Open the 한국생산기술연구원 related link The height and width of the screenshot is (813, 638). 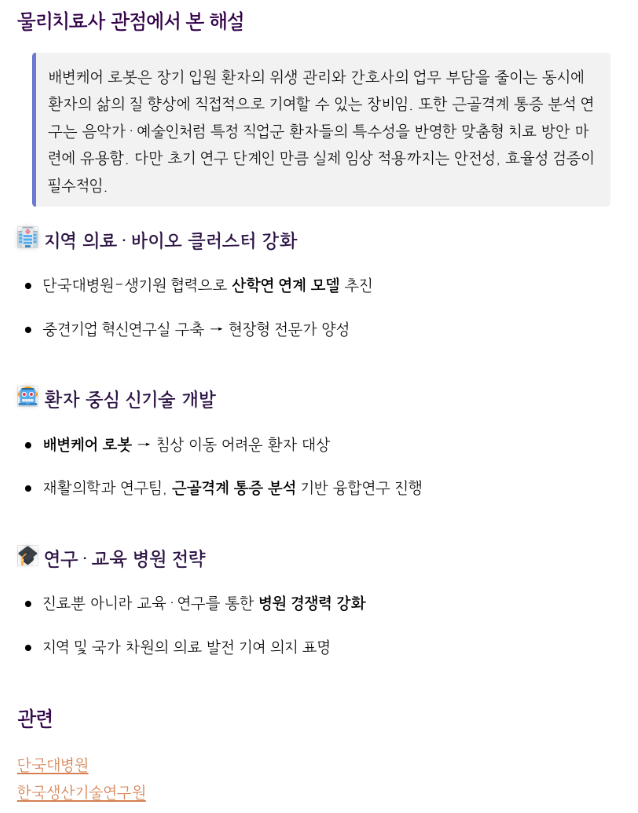point(81,791)
